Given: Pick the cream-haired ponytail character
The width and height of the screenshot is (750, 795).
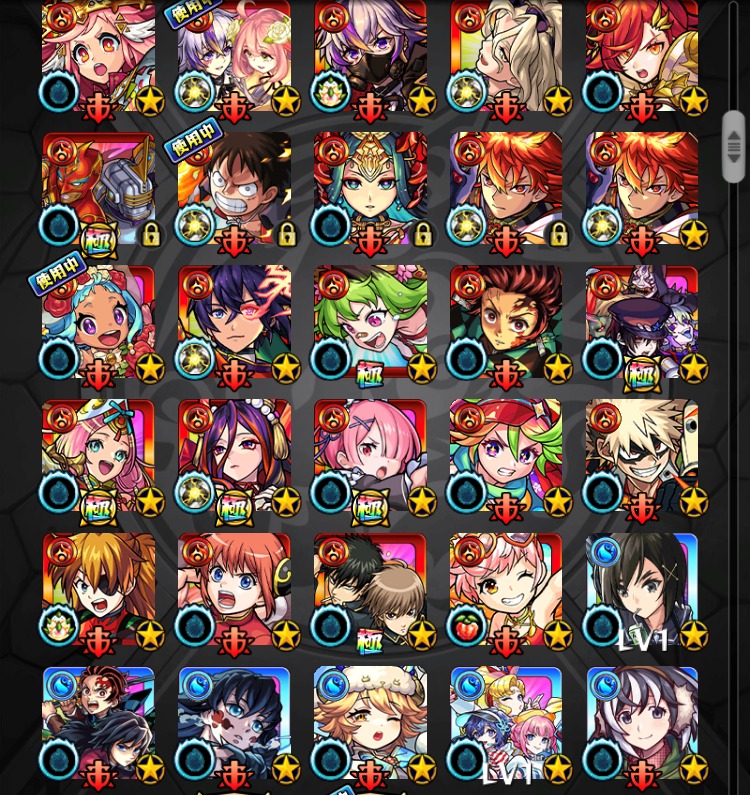Looking at the screenshot, I should click(506, 56).
